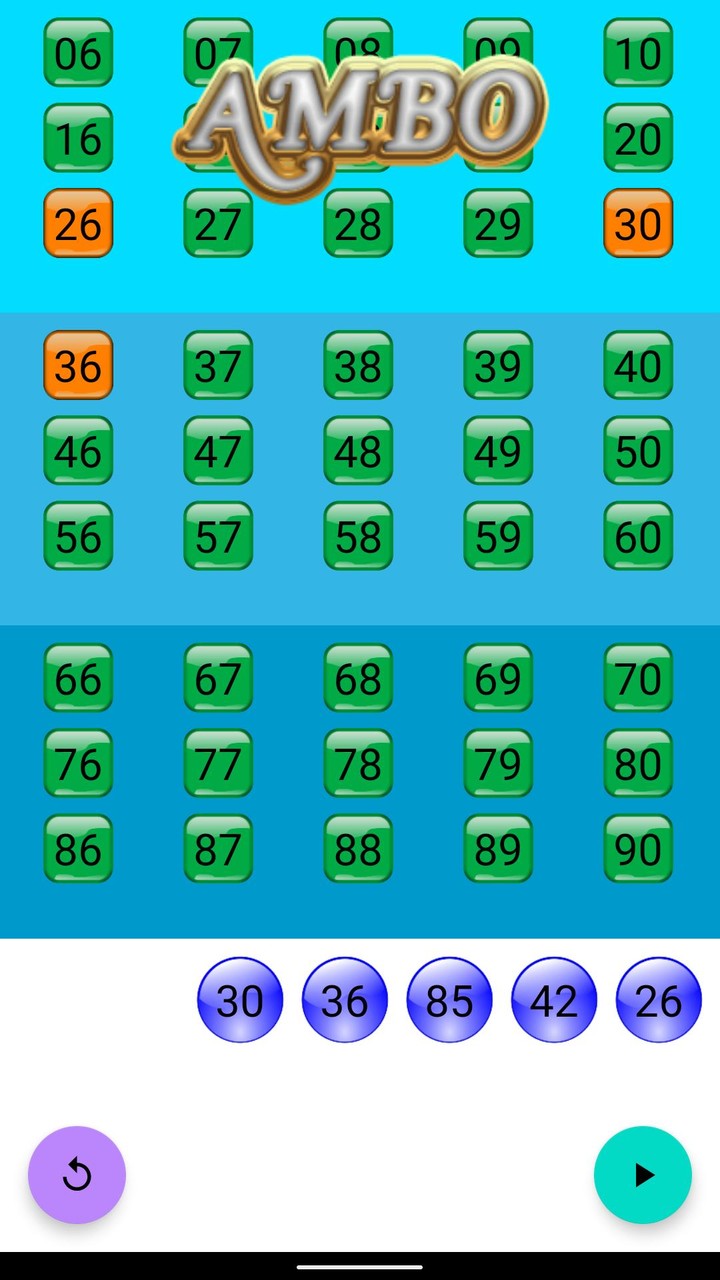Tap the number 28 tile

(x=358, y=224)
